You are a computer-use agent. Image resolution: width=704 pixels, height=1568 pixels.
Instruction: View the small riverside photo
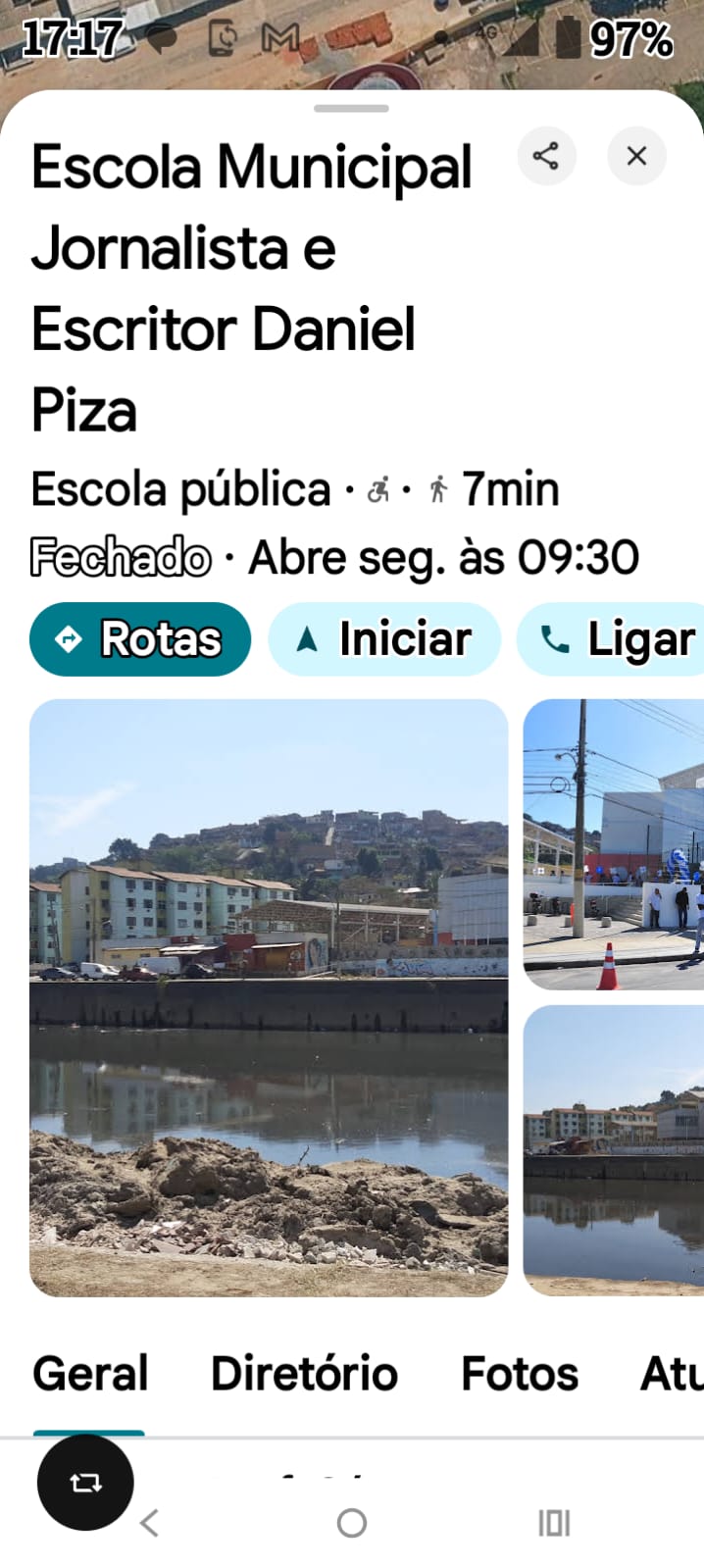coord(614,1149)
